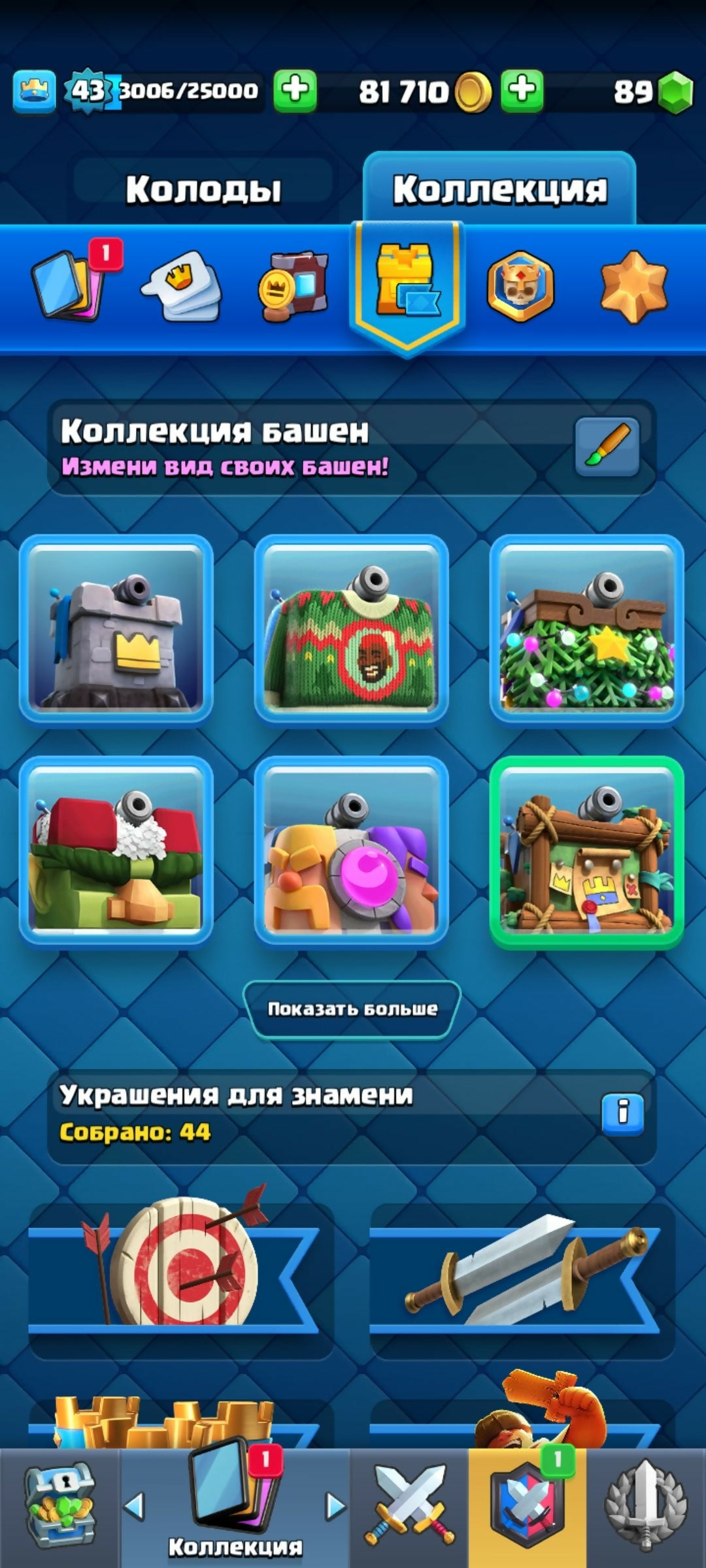Go to the battle tab with crossed swords
Screen dimensions: 706x1568
coord(409,1508)
